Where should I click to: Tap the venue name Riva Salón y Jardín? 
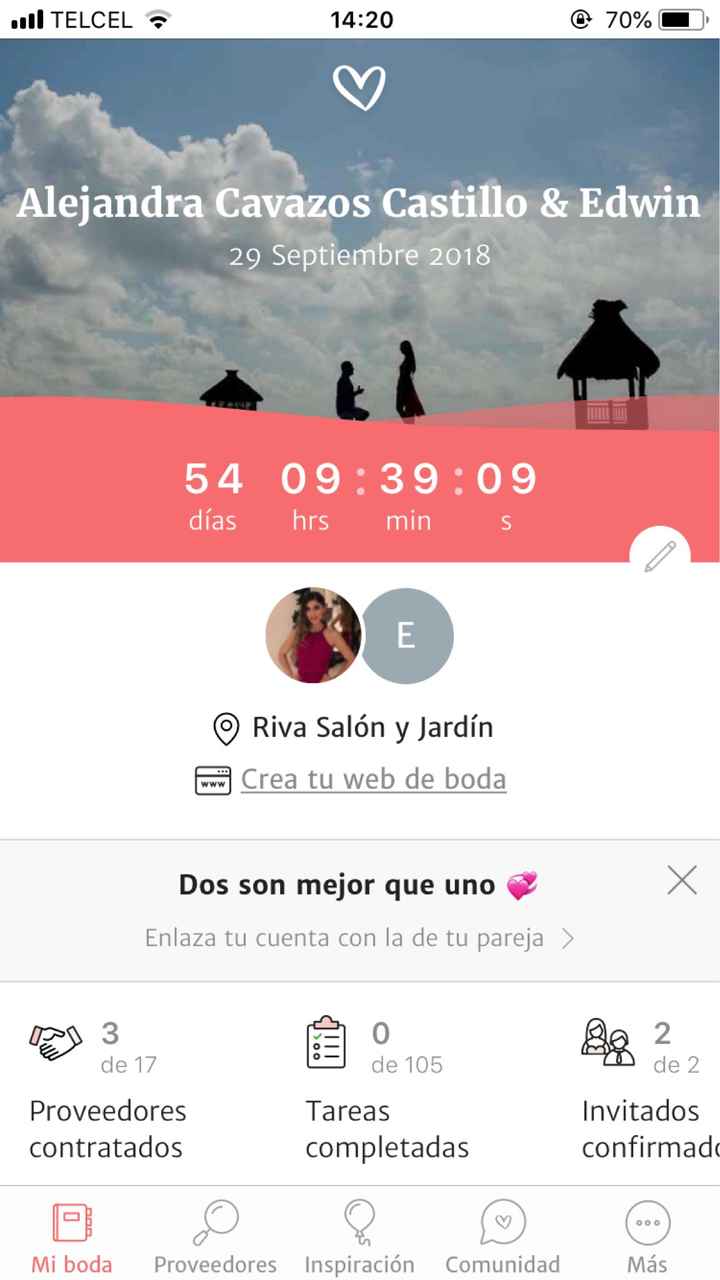(x=372, y=726)
